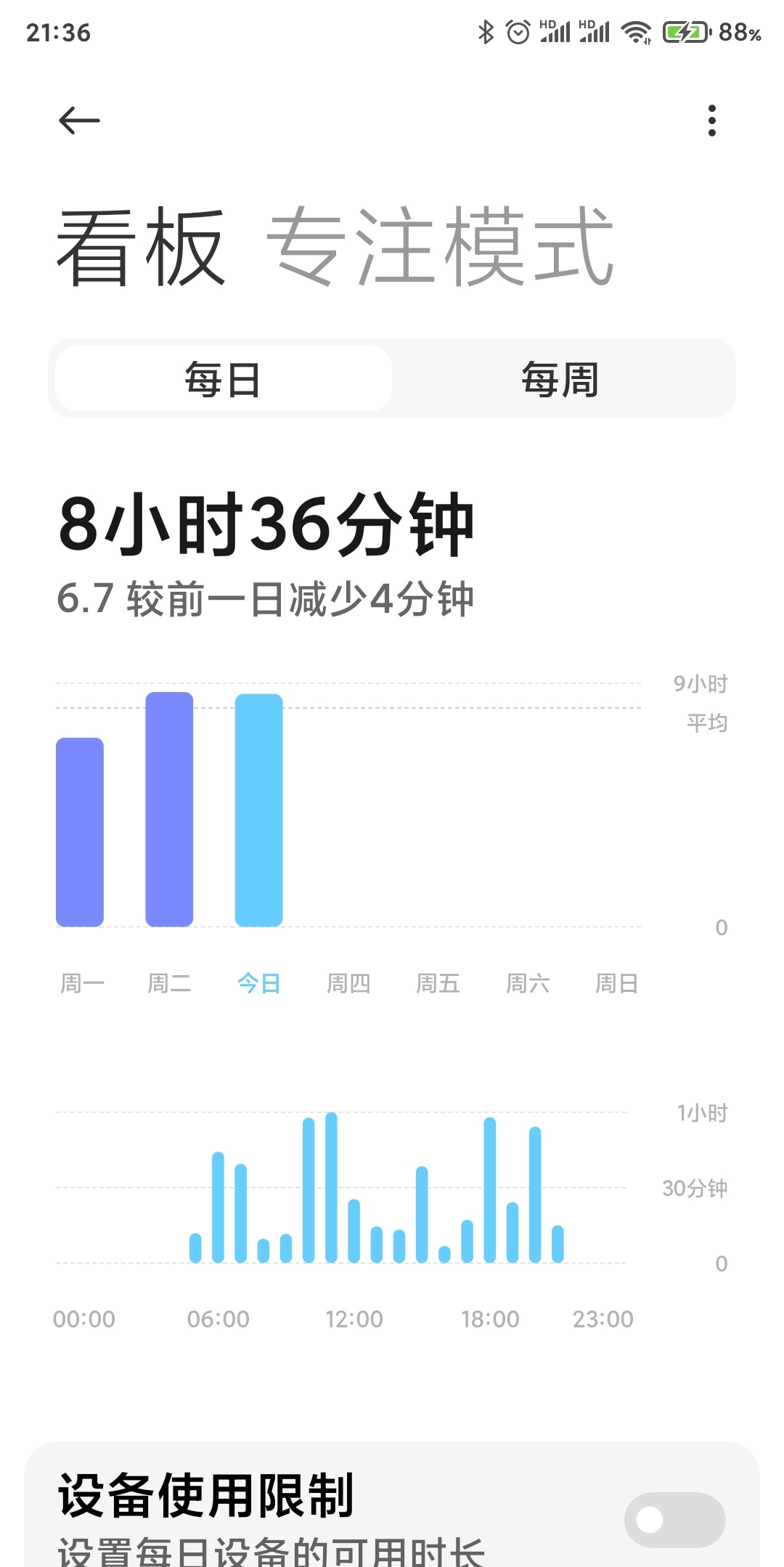Switch to the 每周 view
This screenshot has width=784, height=1567.
click(560, 379)
